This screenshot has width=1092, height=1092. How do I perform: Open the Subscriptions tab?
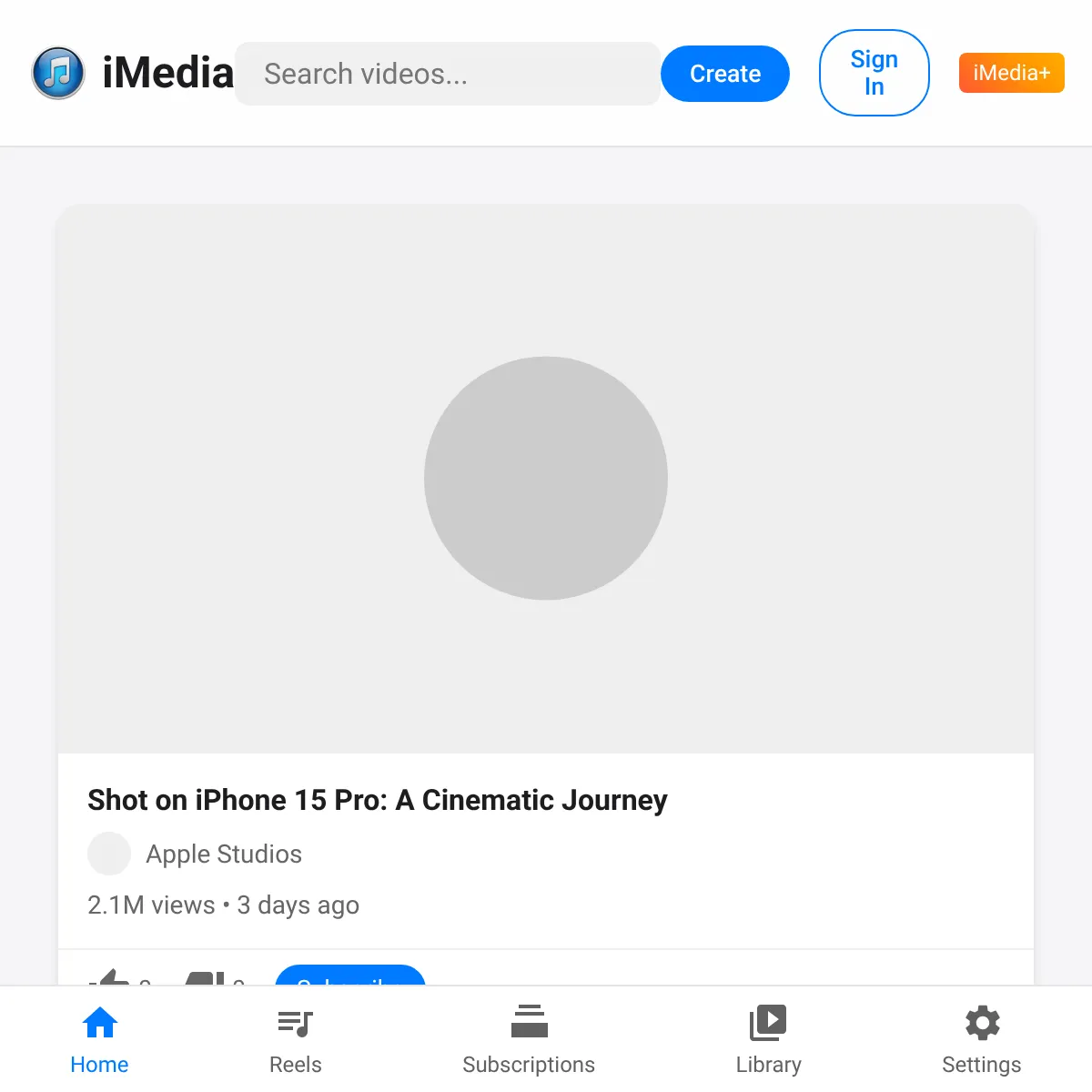click(529, 1040)
